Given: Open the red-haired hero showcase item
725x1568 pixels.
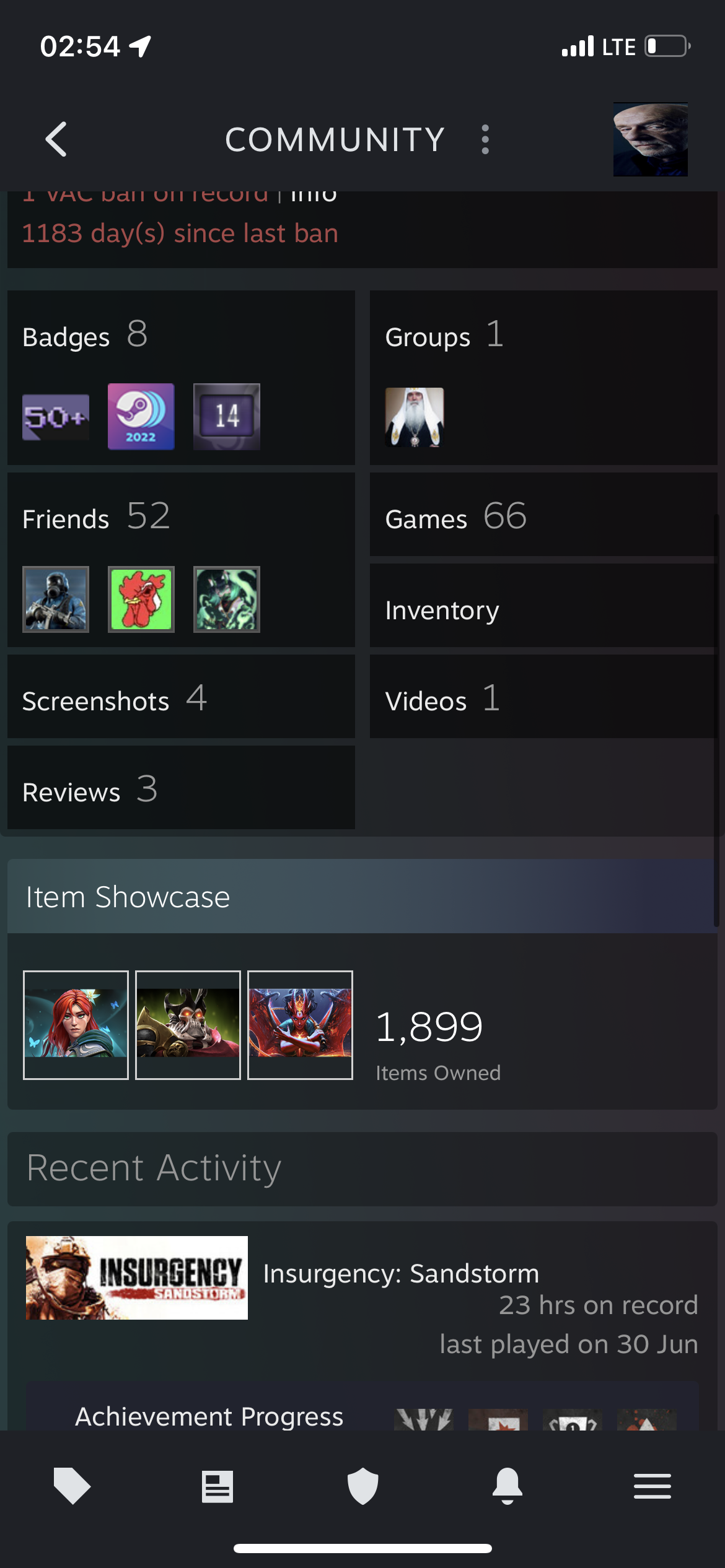Looking at the screenshot, I should 76,1024.
